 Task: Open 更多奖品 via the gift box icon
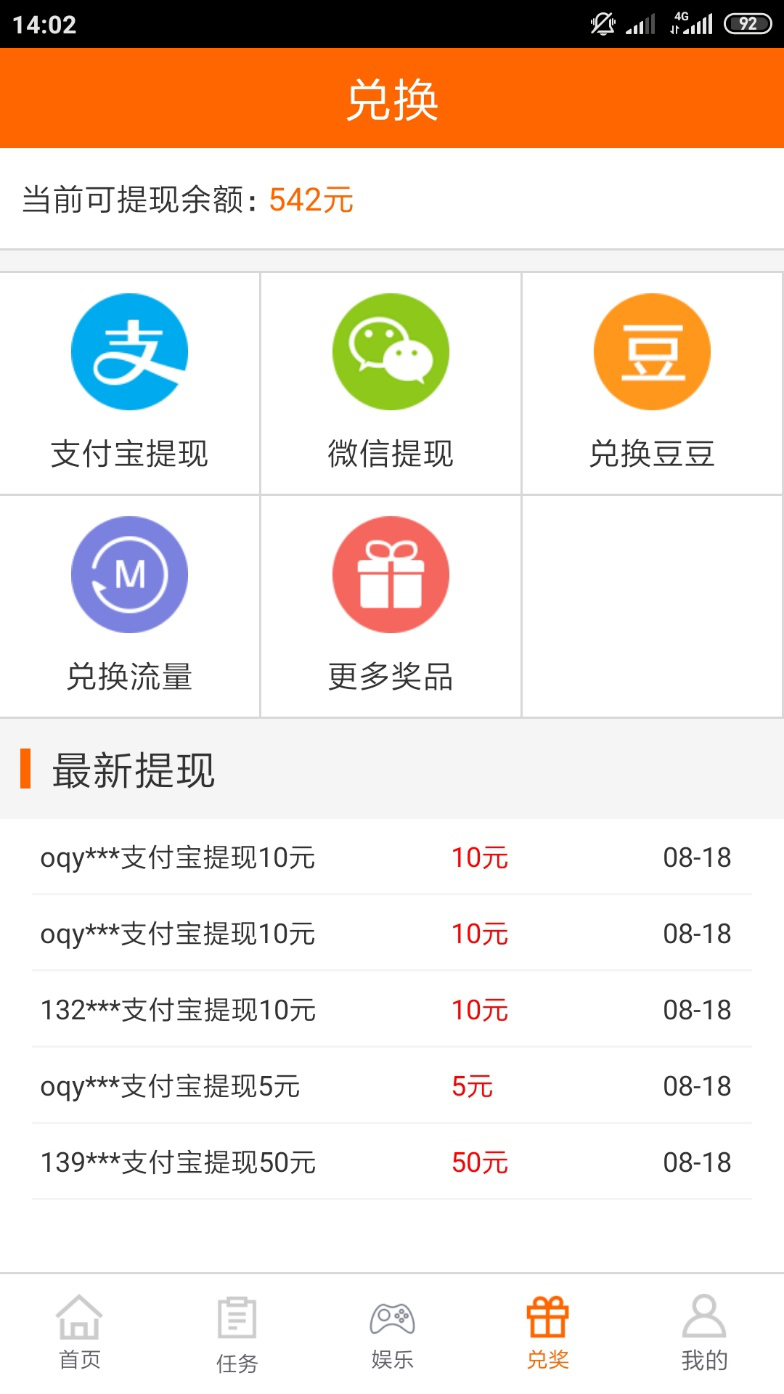(x=390, y=574)
